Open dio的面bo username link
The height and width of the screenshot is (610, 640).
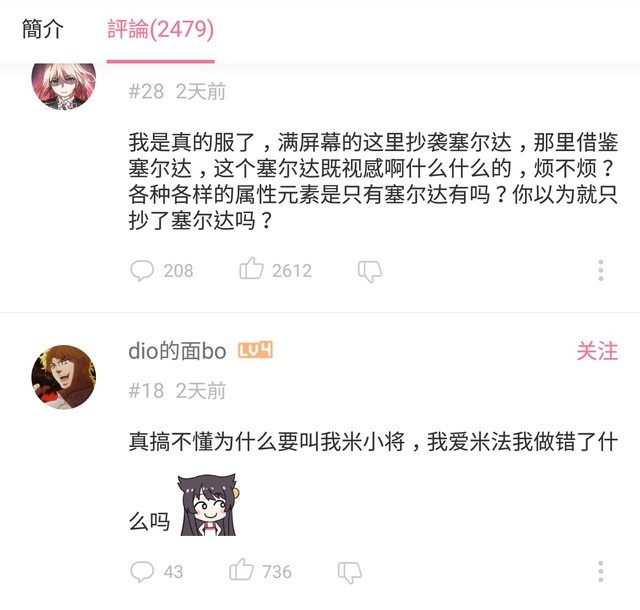177,351
